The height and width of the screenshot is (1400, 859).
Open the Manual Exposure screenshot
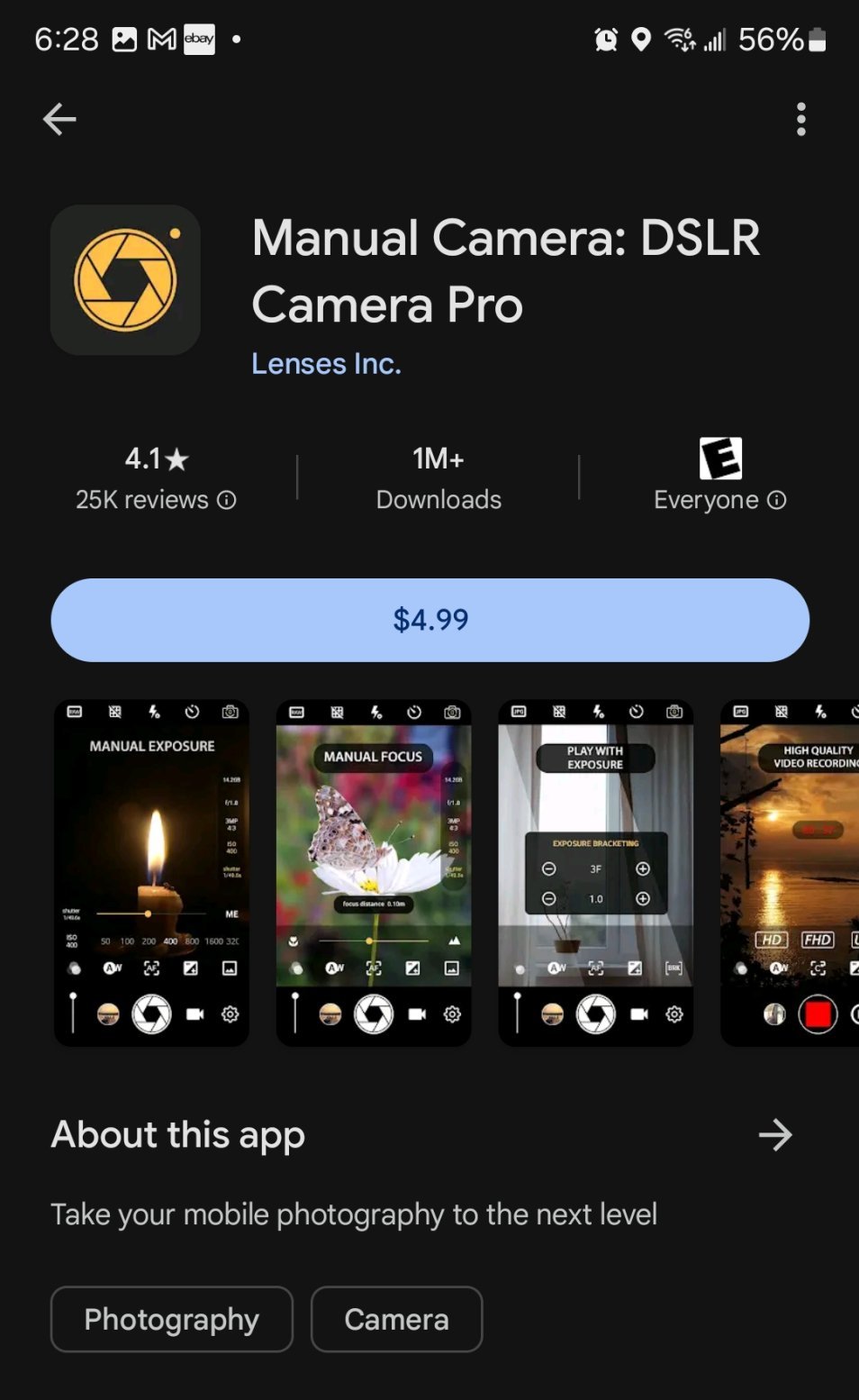point(151,872)
